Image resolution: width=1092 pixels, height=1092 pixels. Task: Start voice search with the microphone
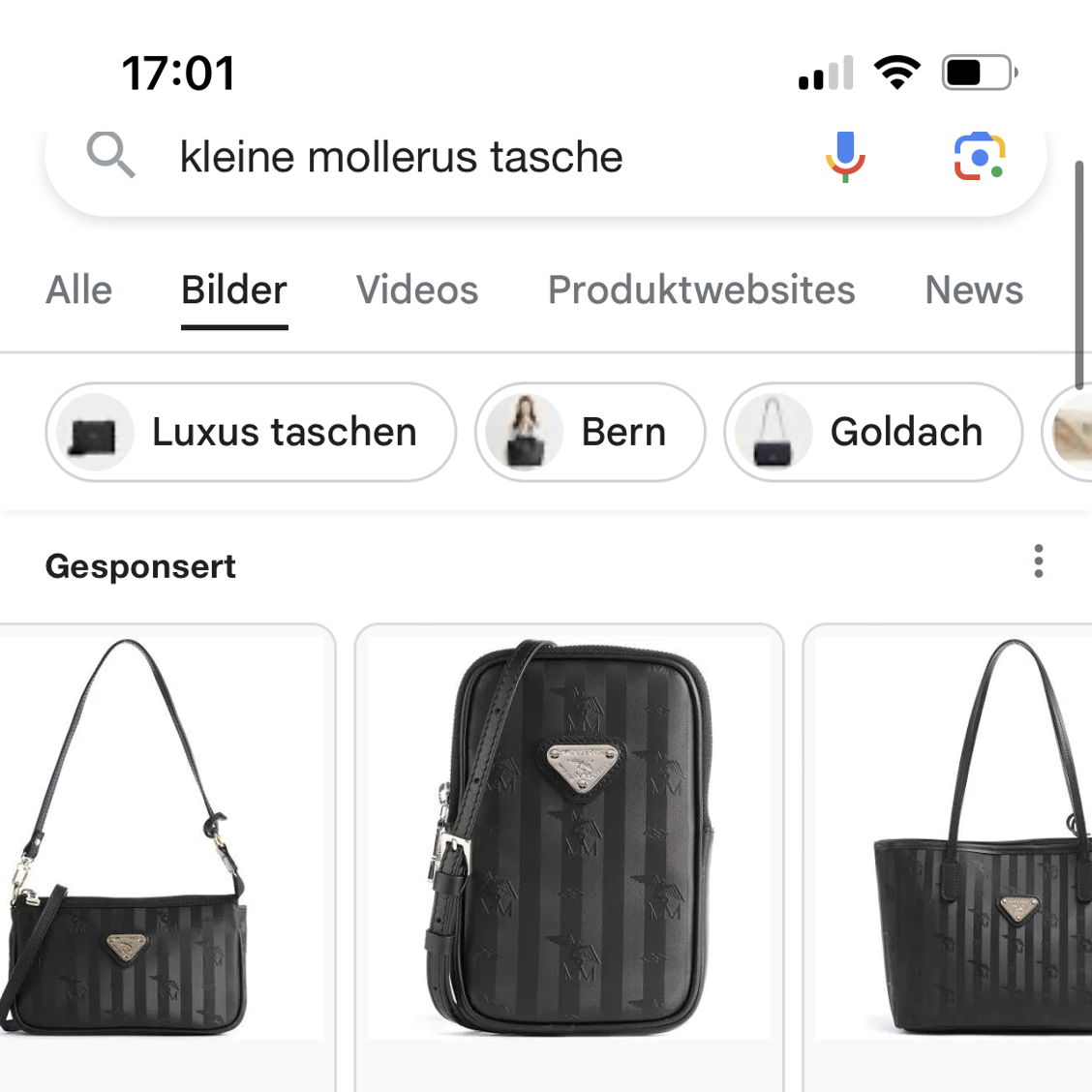click(x=844, y=157)
